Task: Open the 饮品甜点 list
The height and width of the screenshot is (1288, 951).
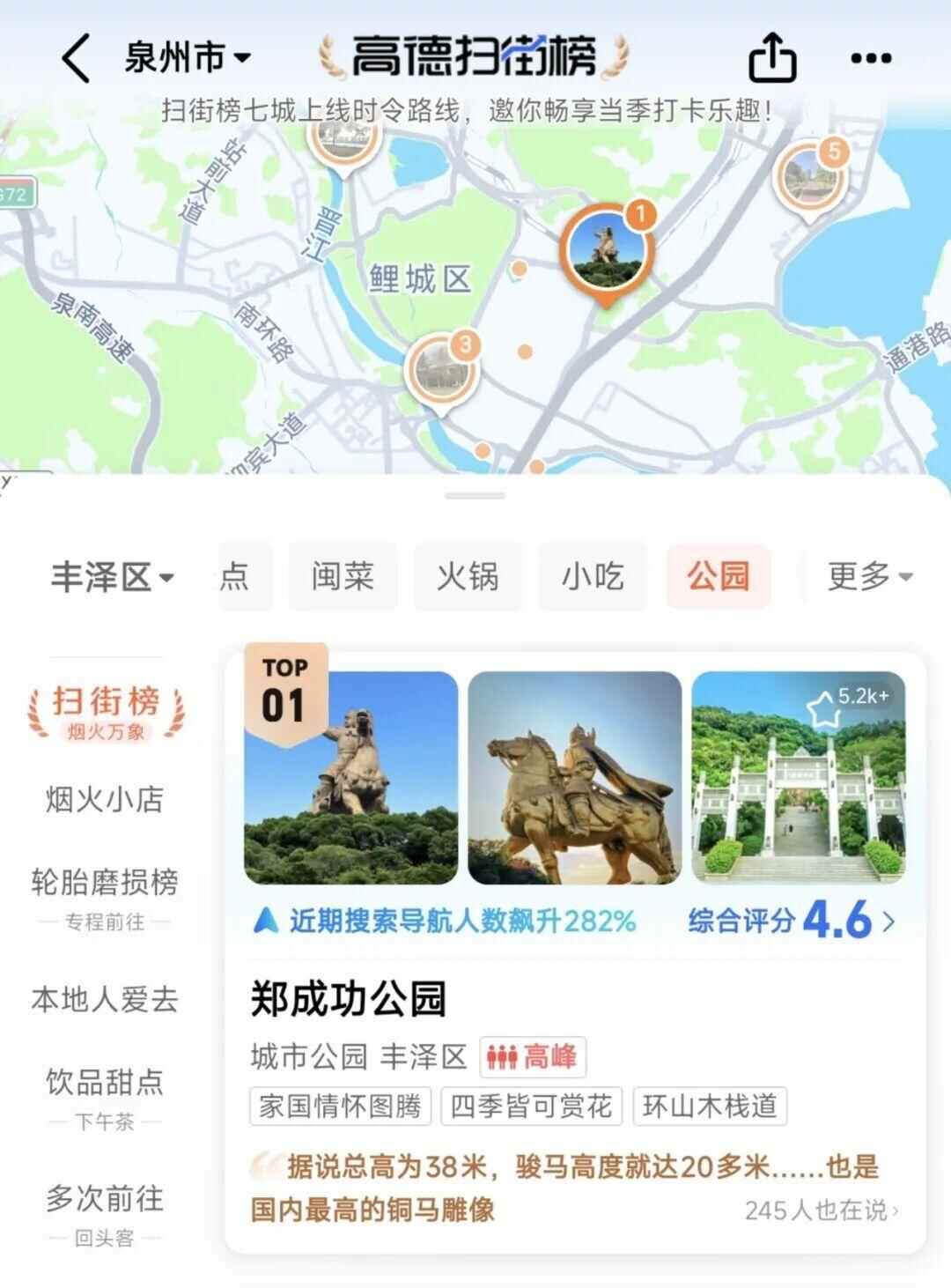Action: tap(105, 1082)
